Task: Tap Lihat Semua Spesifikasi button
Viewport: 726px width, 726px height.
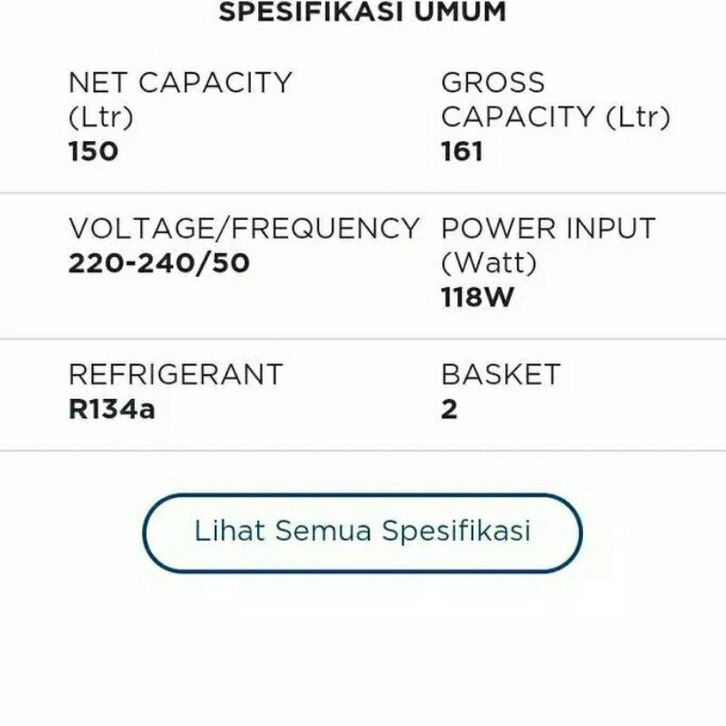Action: [362, 532]
